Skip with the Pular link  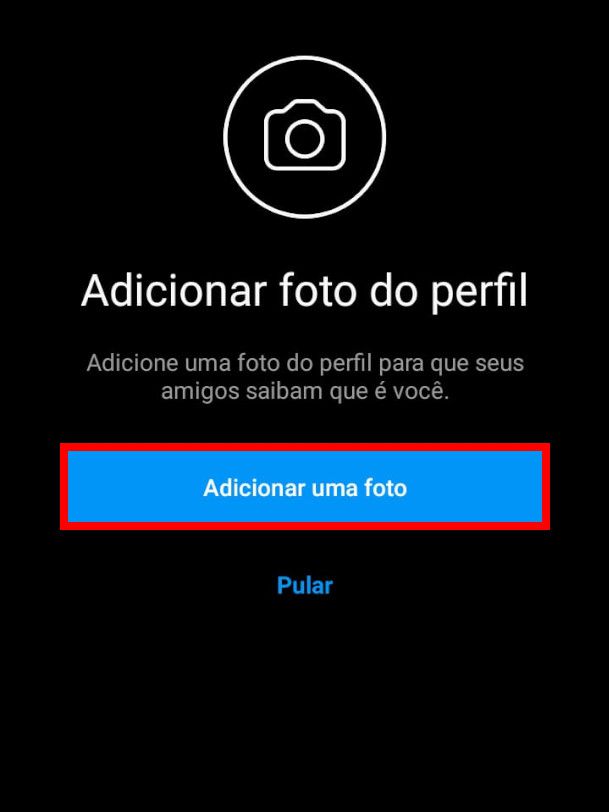(x=305, y=585)
